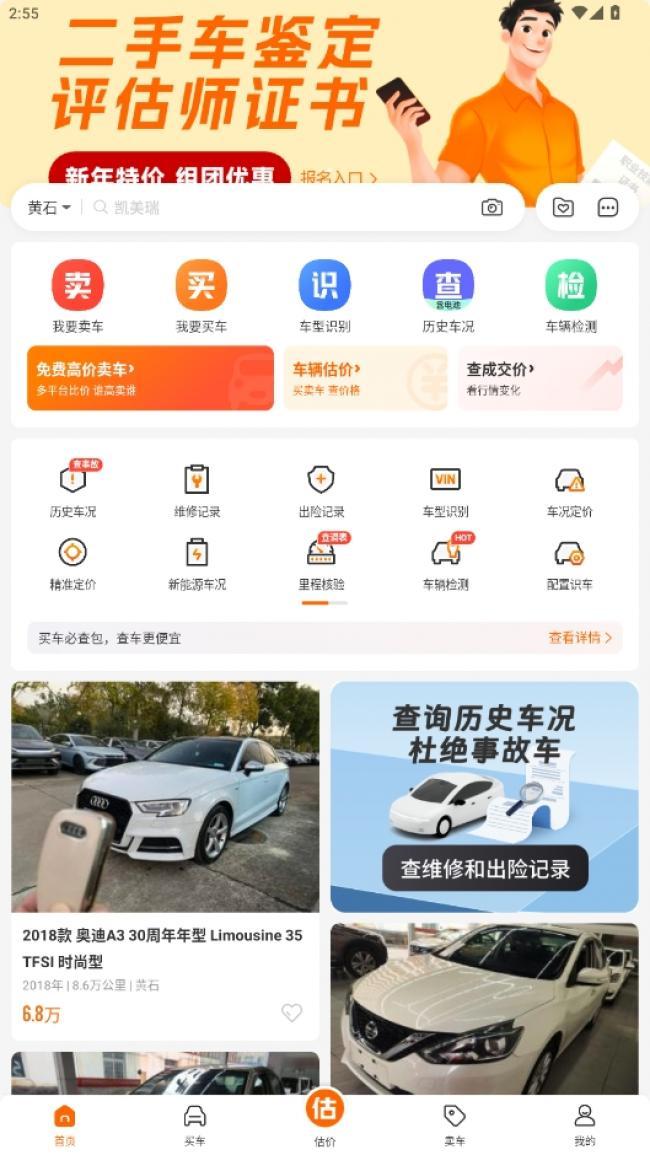The image size is (650, 1155).
Task: Open camera scan in search bar
Action: (x=492, y=208)
